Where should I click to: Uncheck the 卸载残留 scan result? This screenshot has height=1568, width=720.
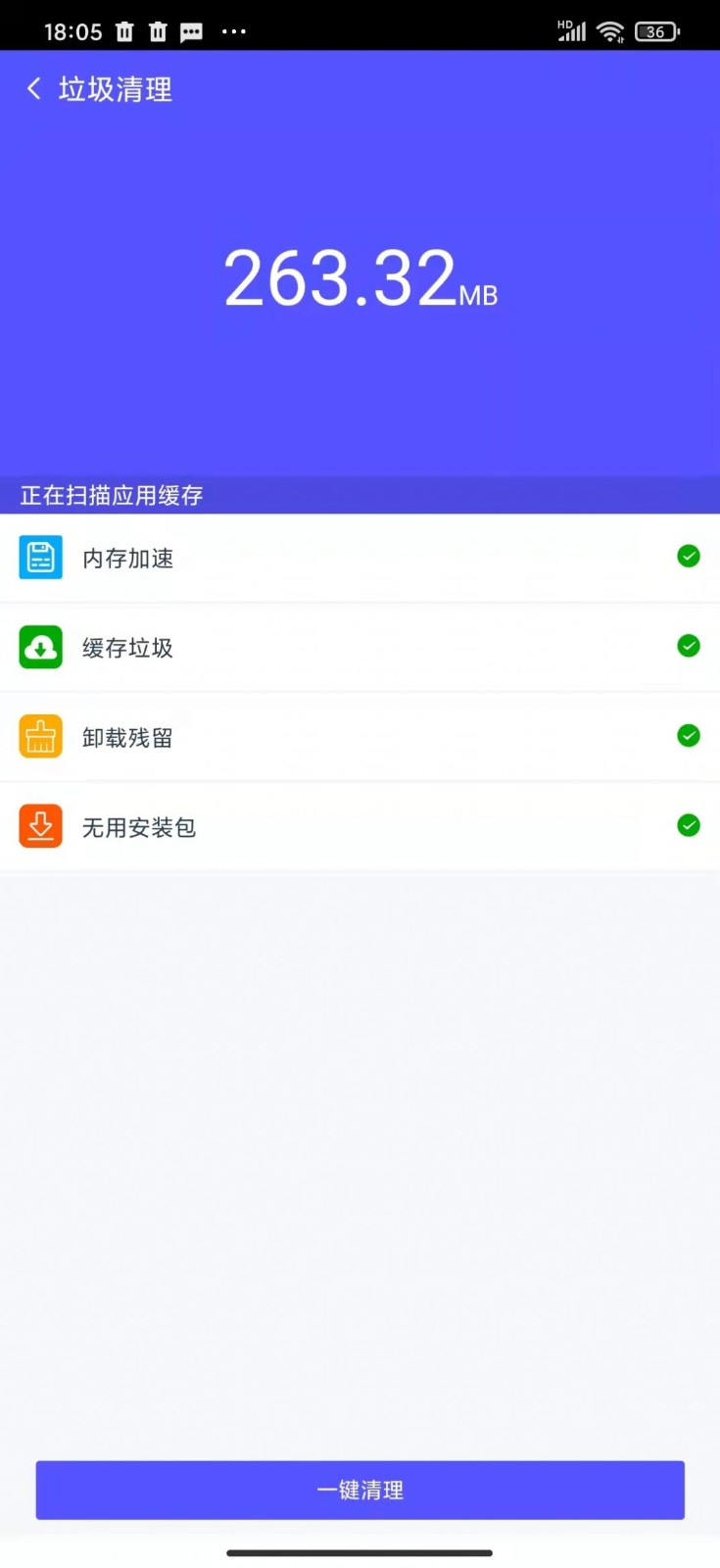pyautogui.click(x=689, y=735)
